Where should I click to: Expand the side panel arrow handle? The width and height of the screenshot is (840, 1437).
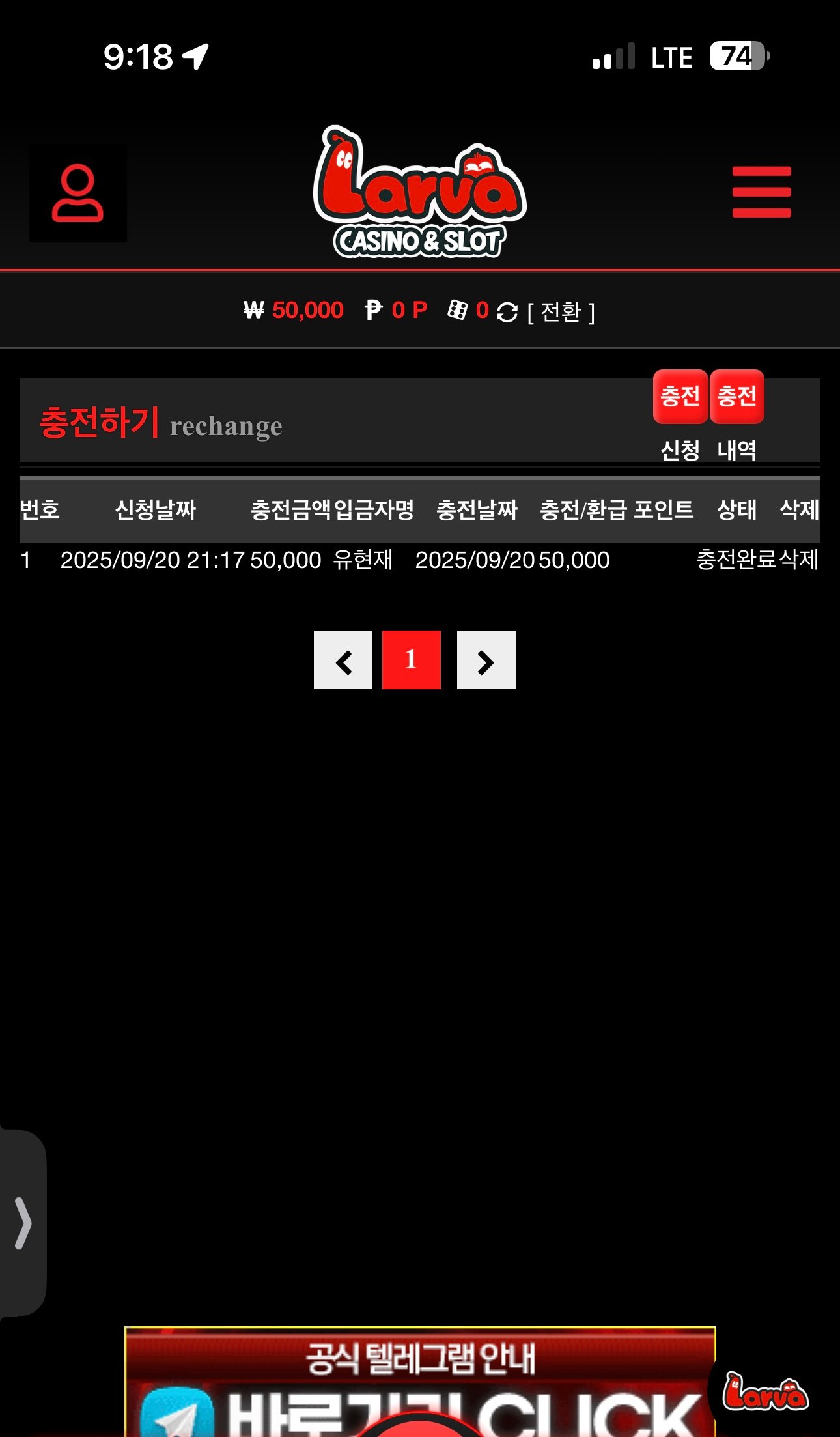coord(23,1223)
